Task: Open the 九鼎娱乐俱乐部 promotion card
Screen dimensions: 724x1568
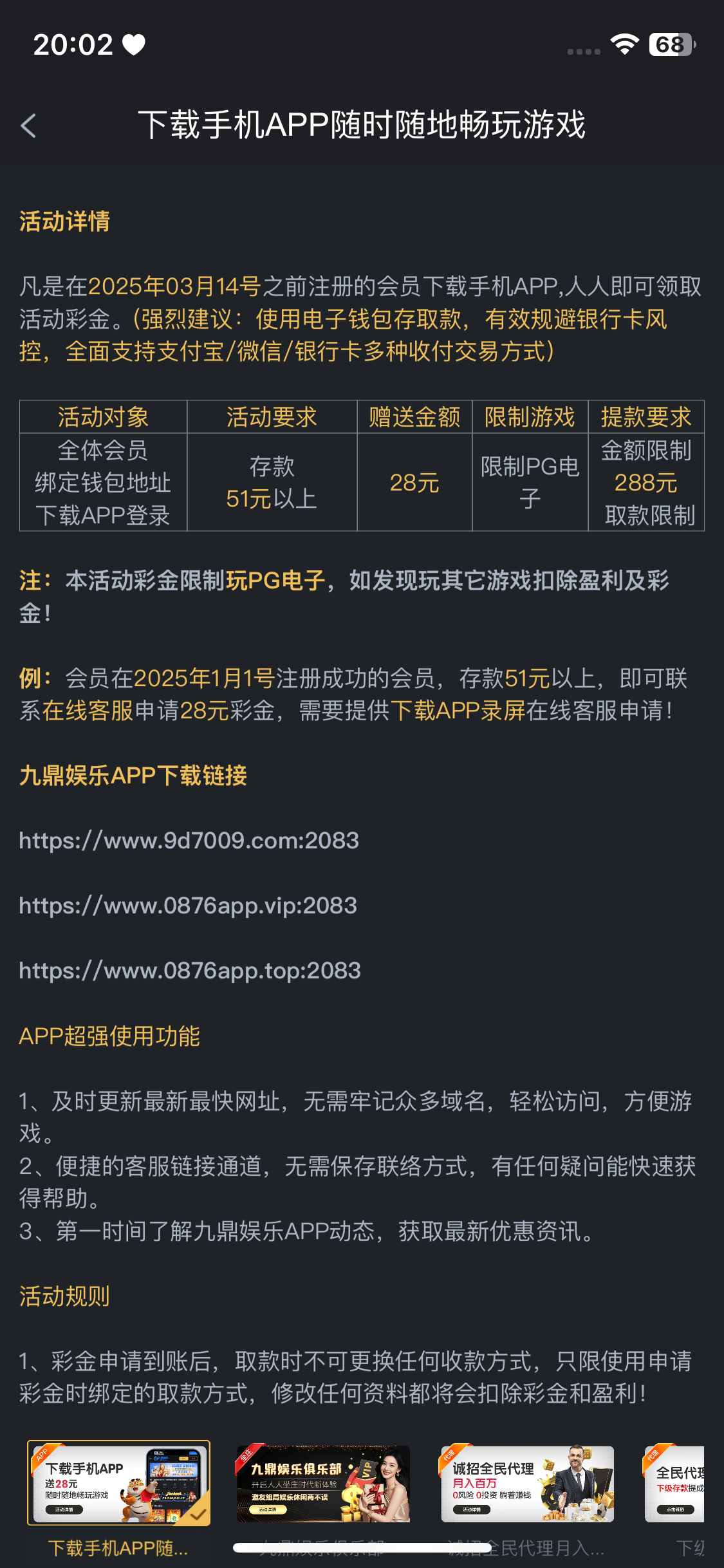Action: tap(323, 1484)
